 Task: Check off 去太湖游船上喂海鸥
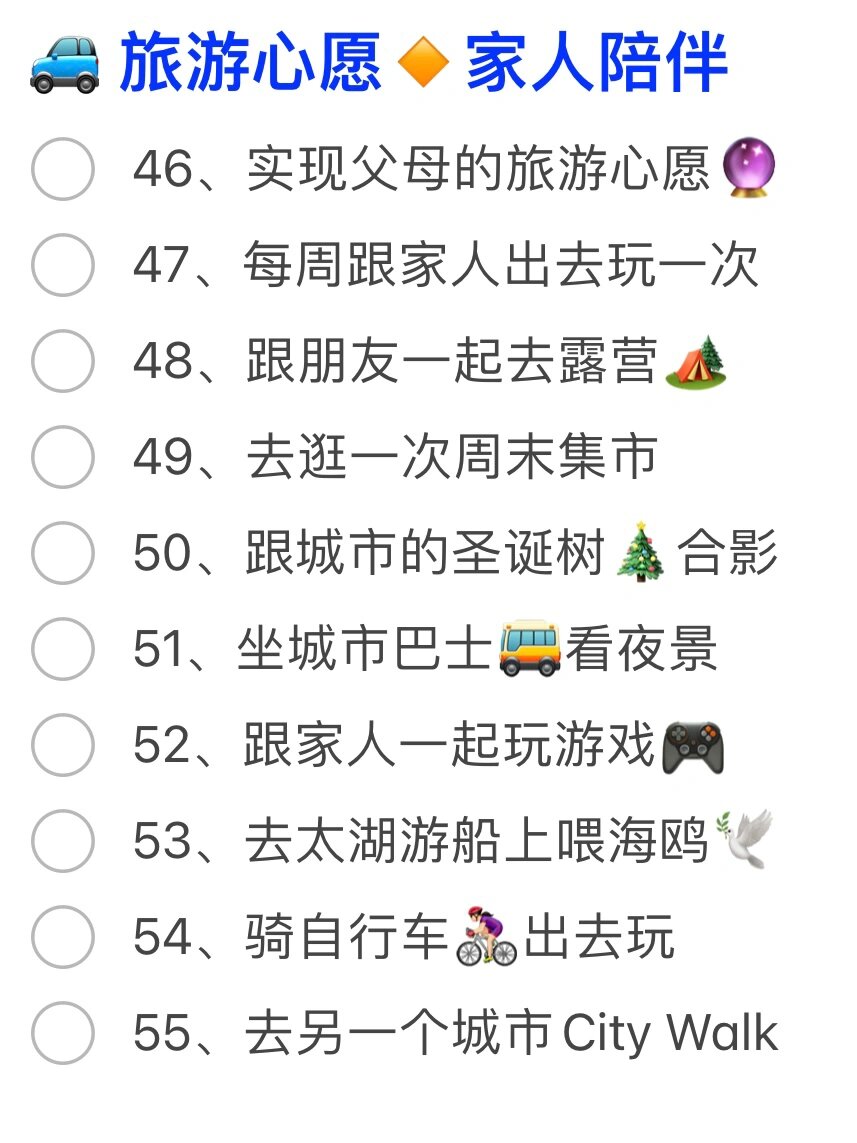(62, 841)
